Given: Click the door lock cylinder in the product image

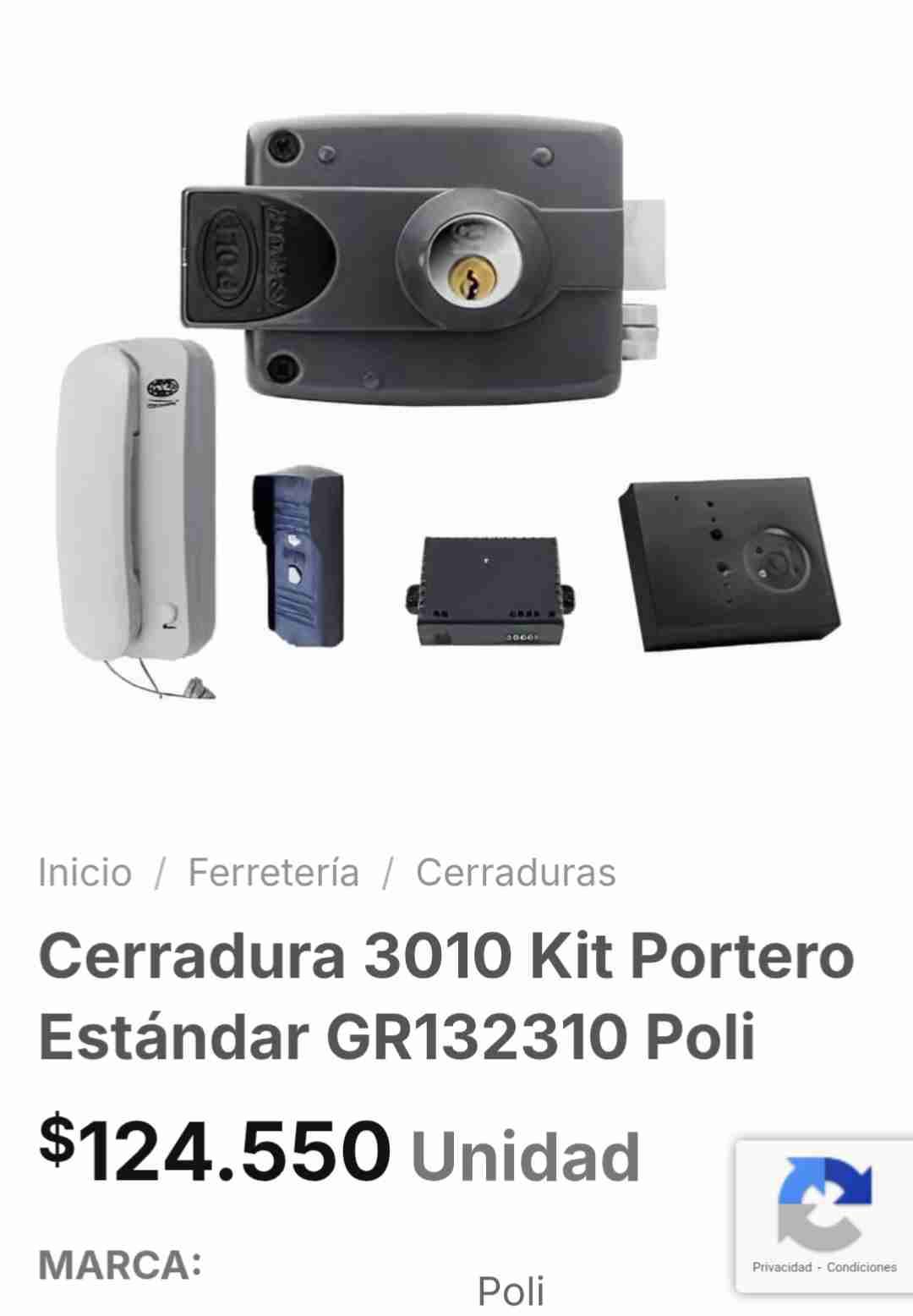Looking at the screenshot, I should tap(472, 259).
